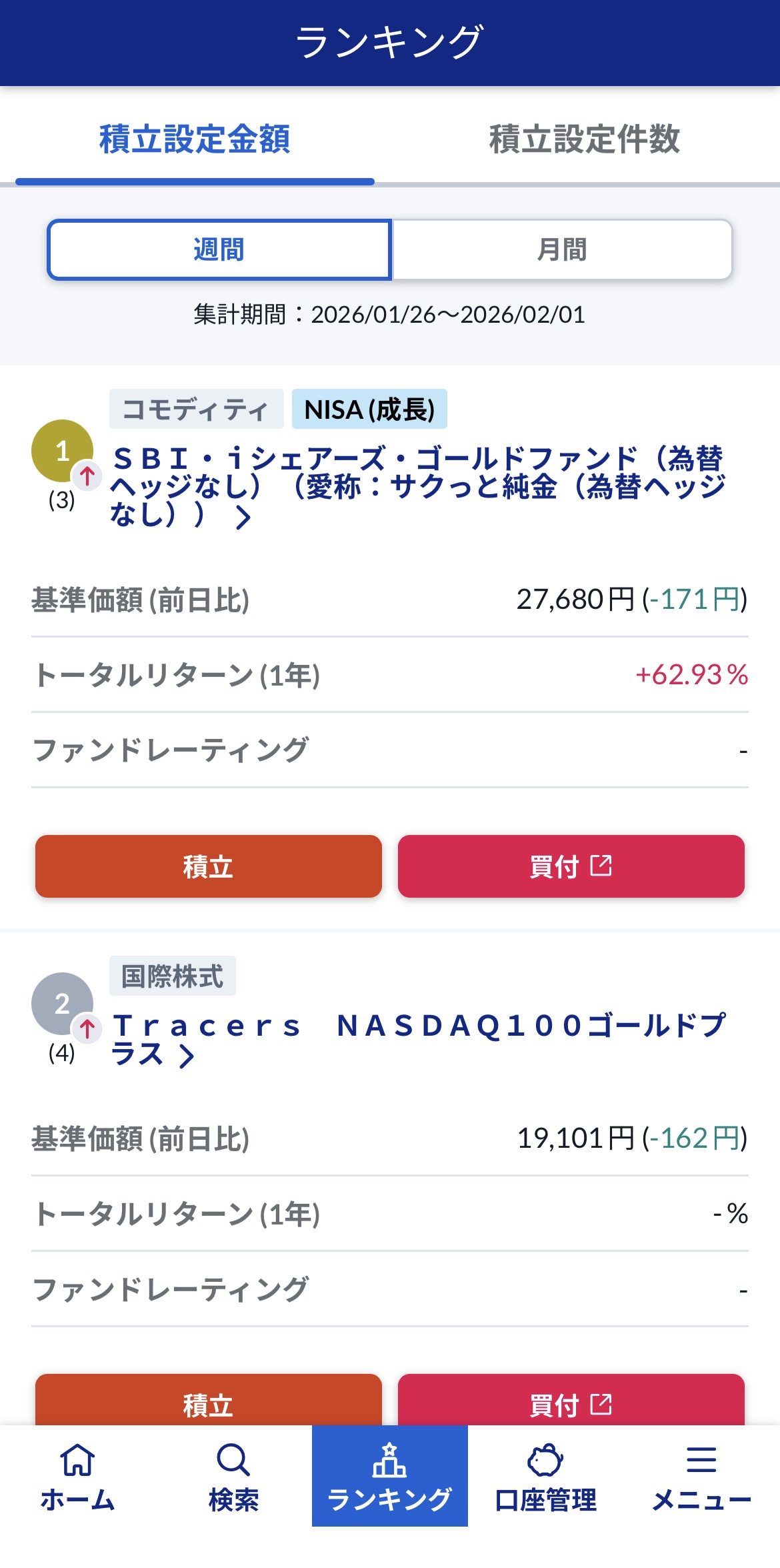Select the 週間 period
This screenshot has height=1568, width=780.
pyautogui.click(x=219, y=250)
